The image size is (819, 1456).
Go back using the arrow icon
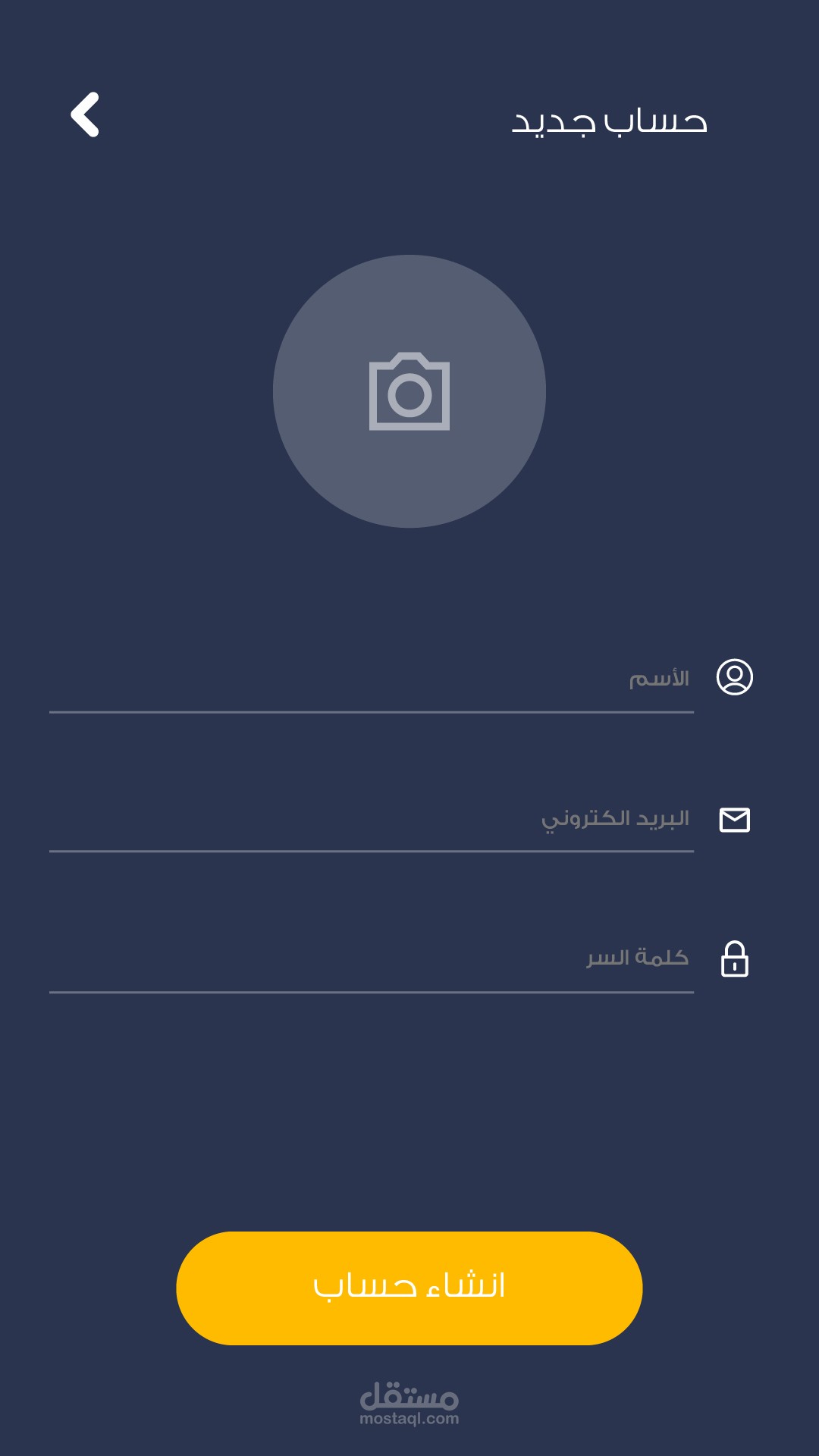(x=85, y=115)
